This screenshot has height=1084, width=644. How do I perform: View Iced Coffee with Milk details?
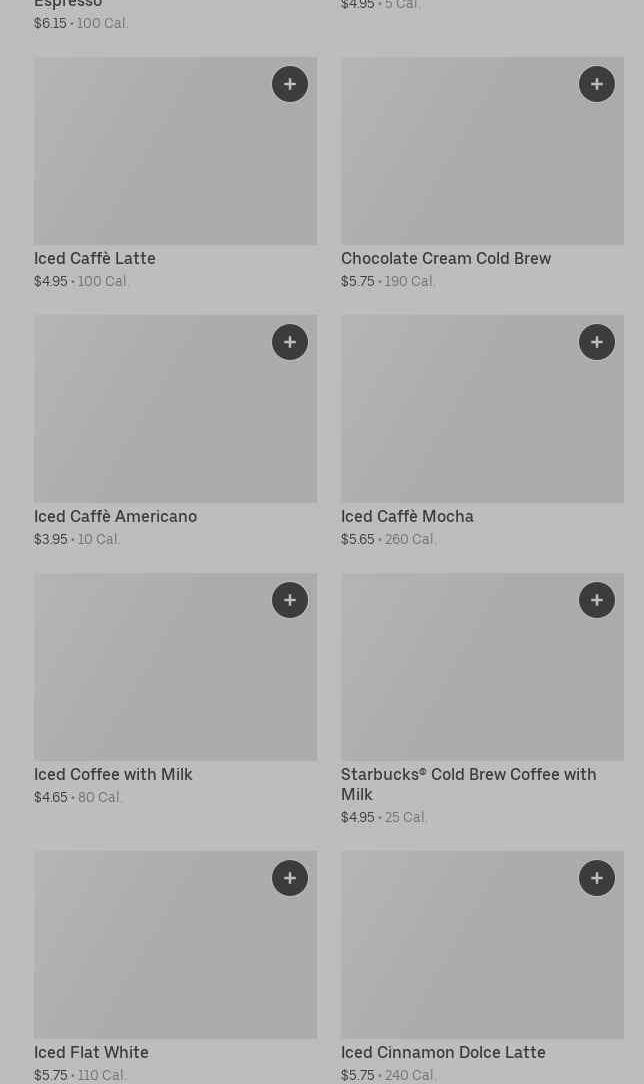176,689
